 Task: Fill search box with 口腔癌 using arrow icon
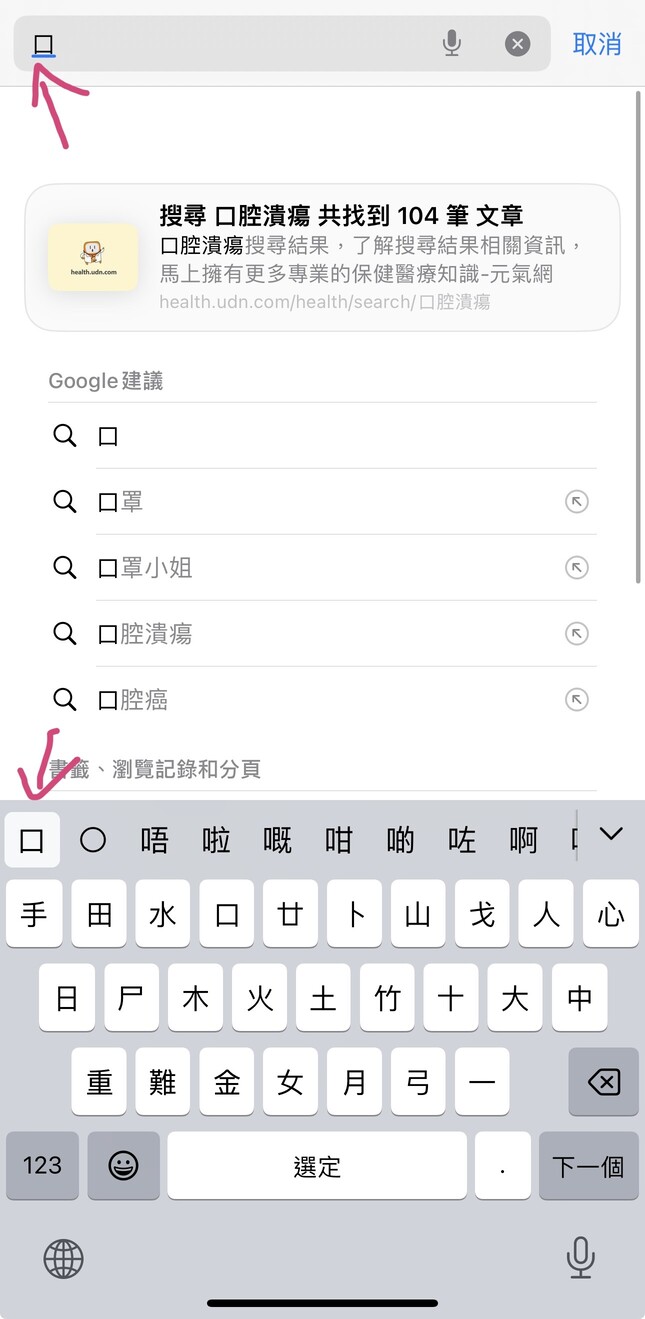coord(576,700)
